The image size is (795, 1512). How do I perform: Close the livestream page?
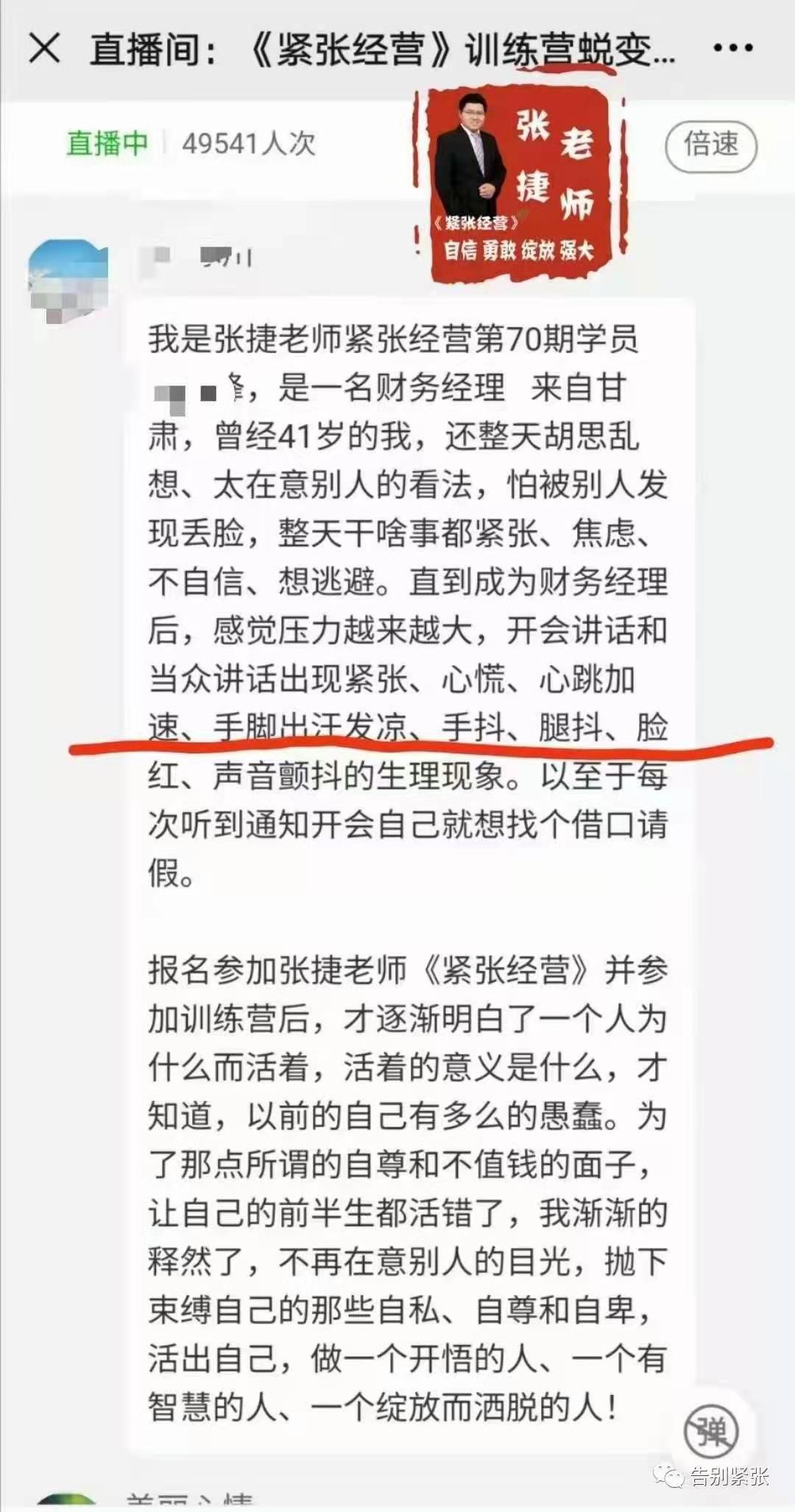point(44,49)
